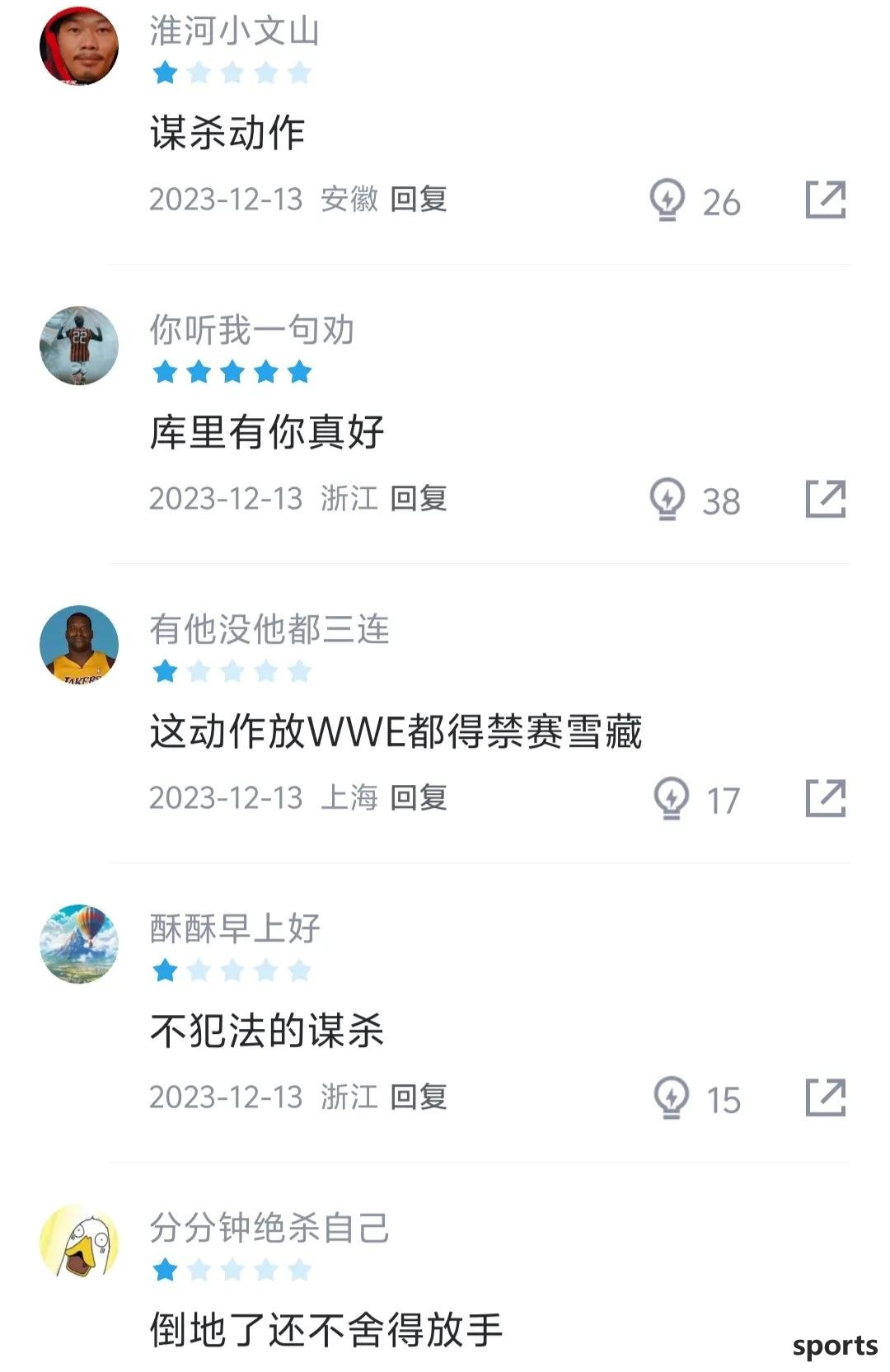Viewport: 890px width, 1372px height.
Task: Share the comment from 有他没他都三连
Action: pos(825,798)
